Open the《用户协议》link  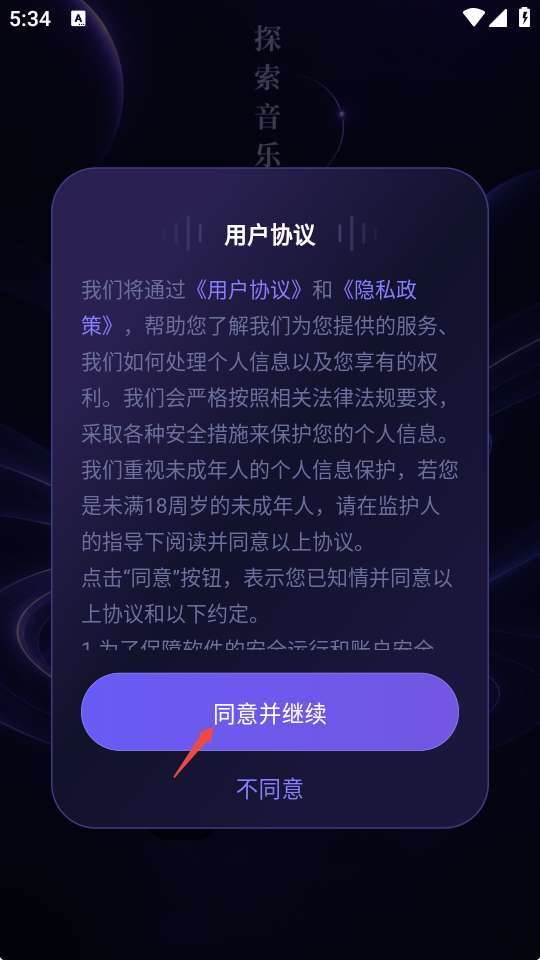(249, 290)
